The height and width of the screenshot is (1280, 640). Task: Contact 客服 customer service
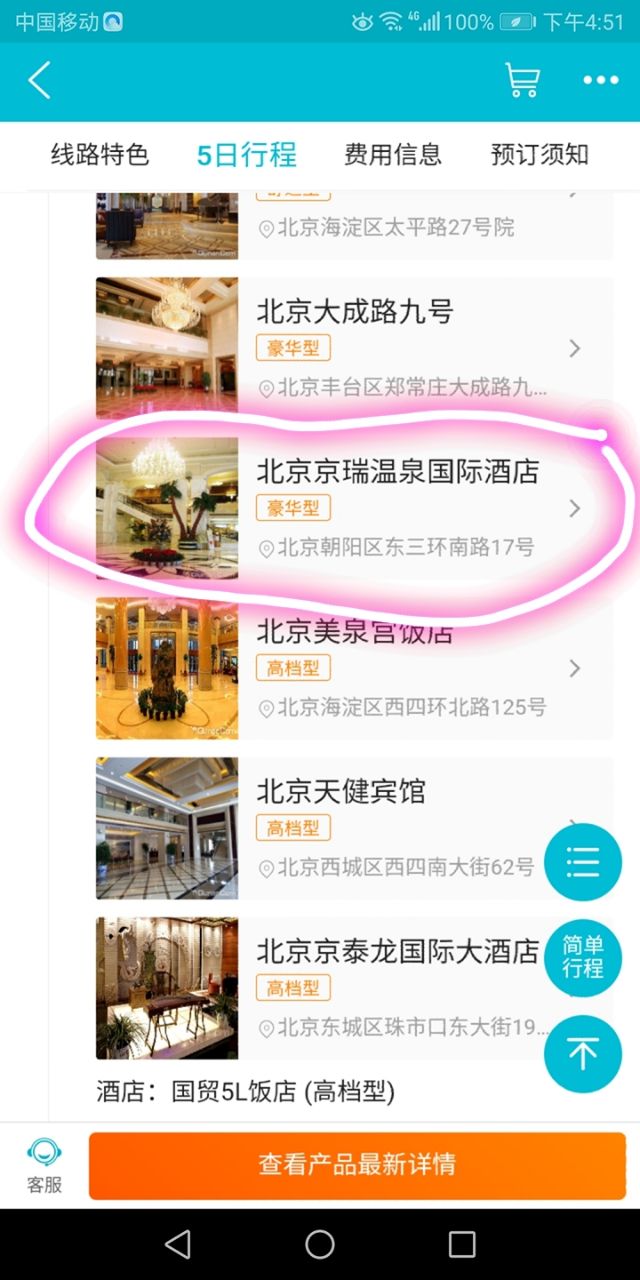[x=44, y=1165]
